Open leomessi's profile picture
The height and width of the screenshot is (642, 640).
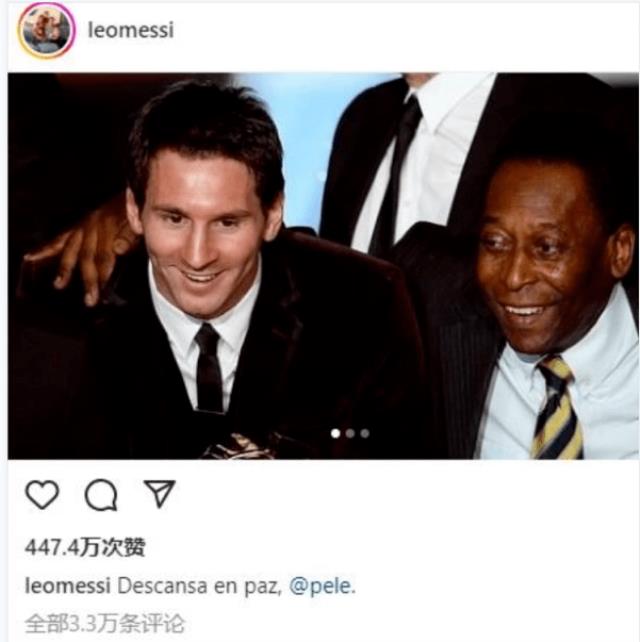46,31
